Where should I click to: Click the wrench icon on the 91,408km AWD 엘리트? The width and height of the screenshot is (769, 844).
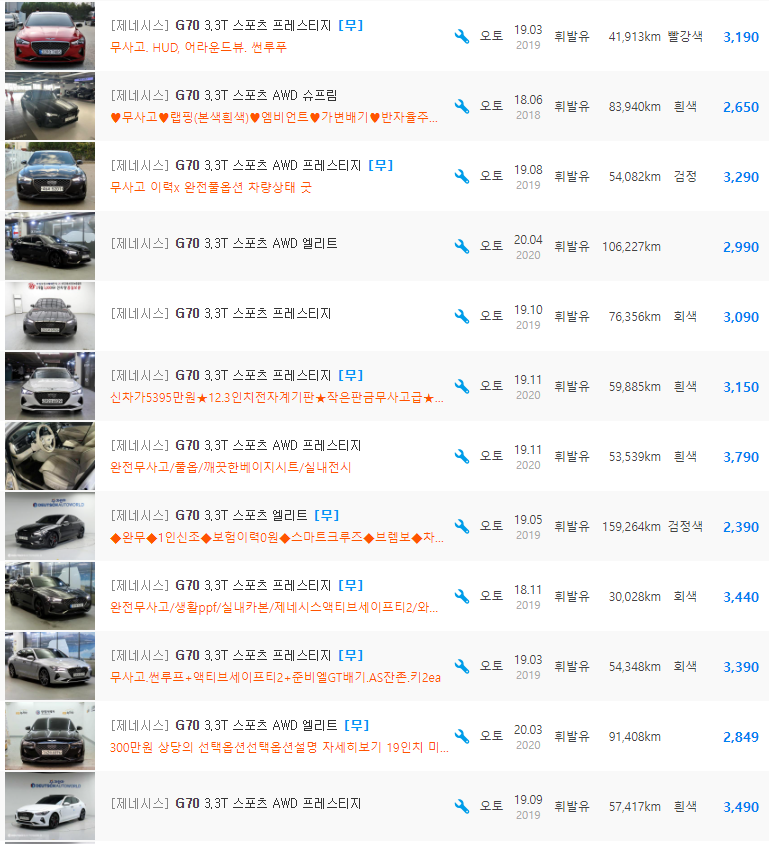coord(461,736)
